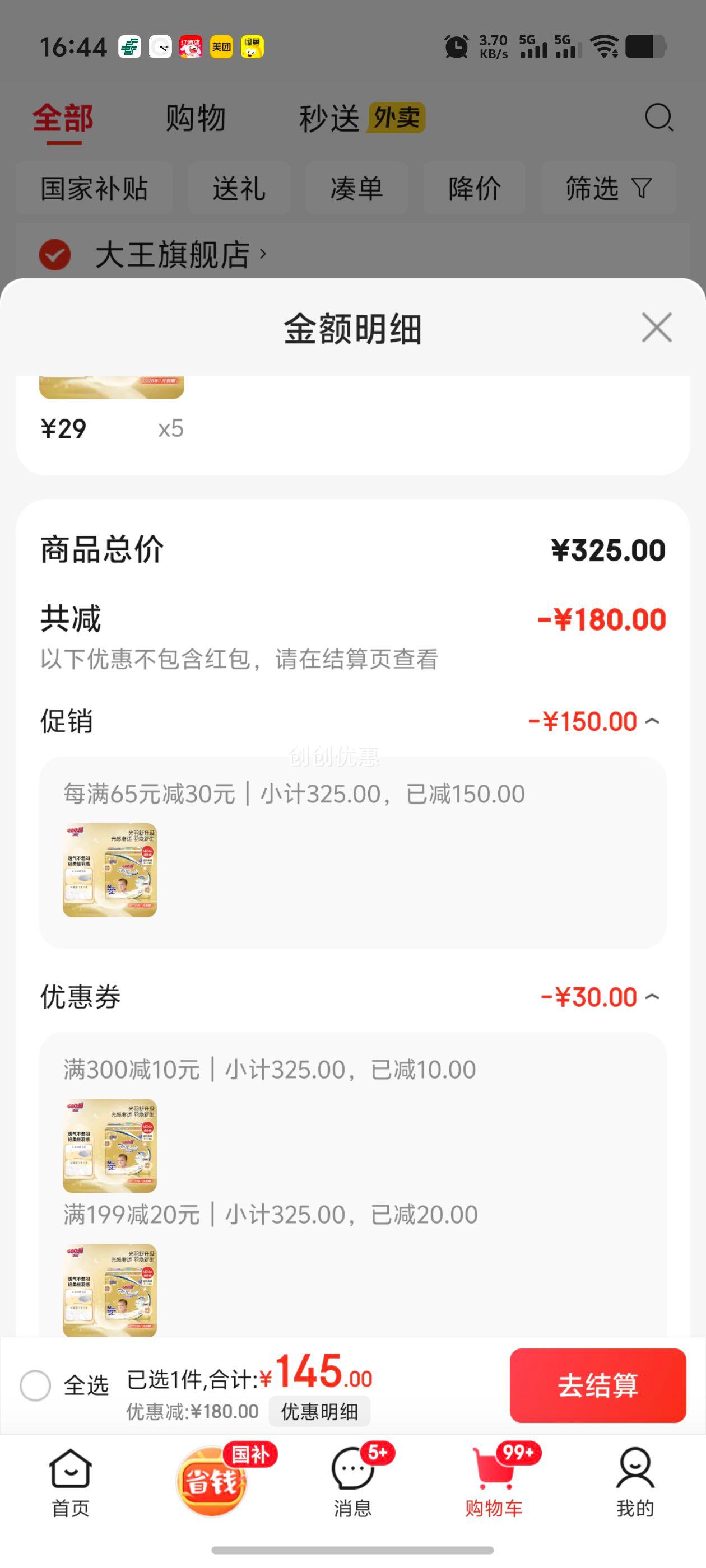Toggle the 全选 select-all checkbox
The height and width of the screenshot is (1568, 706).
coord(35,1385)
